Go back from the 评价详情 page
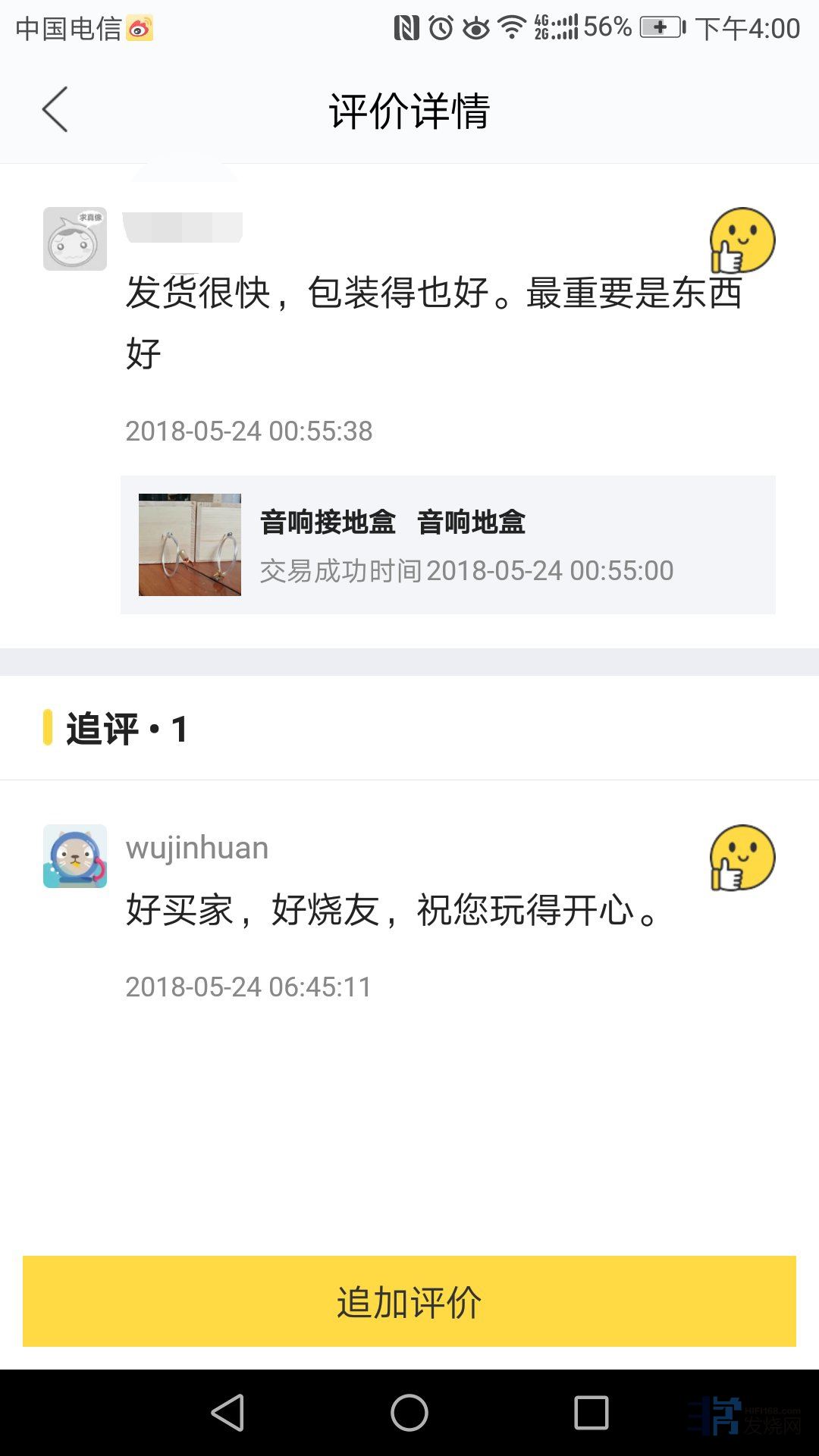 pyautogui.click(x=55, y=109)
